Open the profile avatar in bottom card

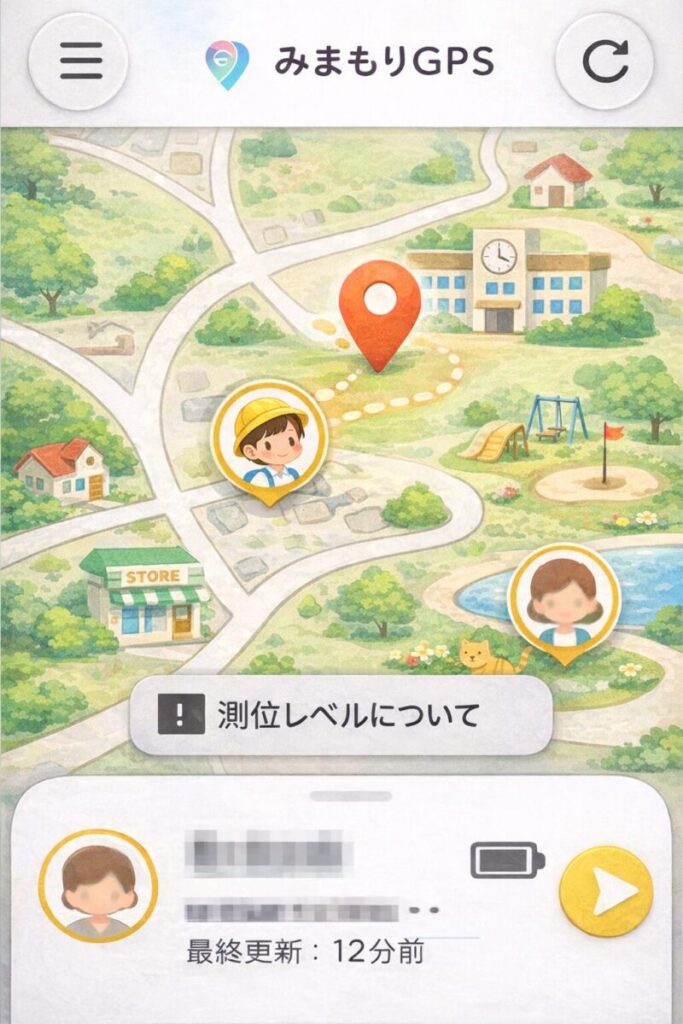pyautogui.click(x=98, y=886)
